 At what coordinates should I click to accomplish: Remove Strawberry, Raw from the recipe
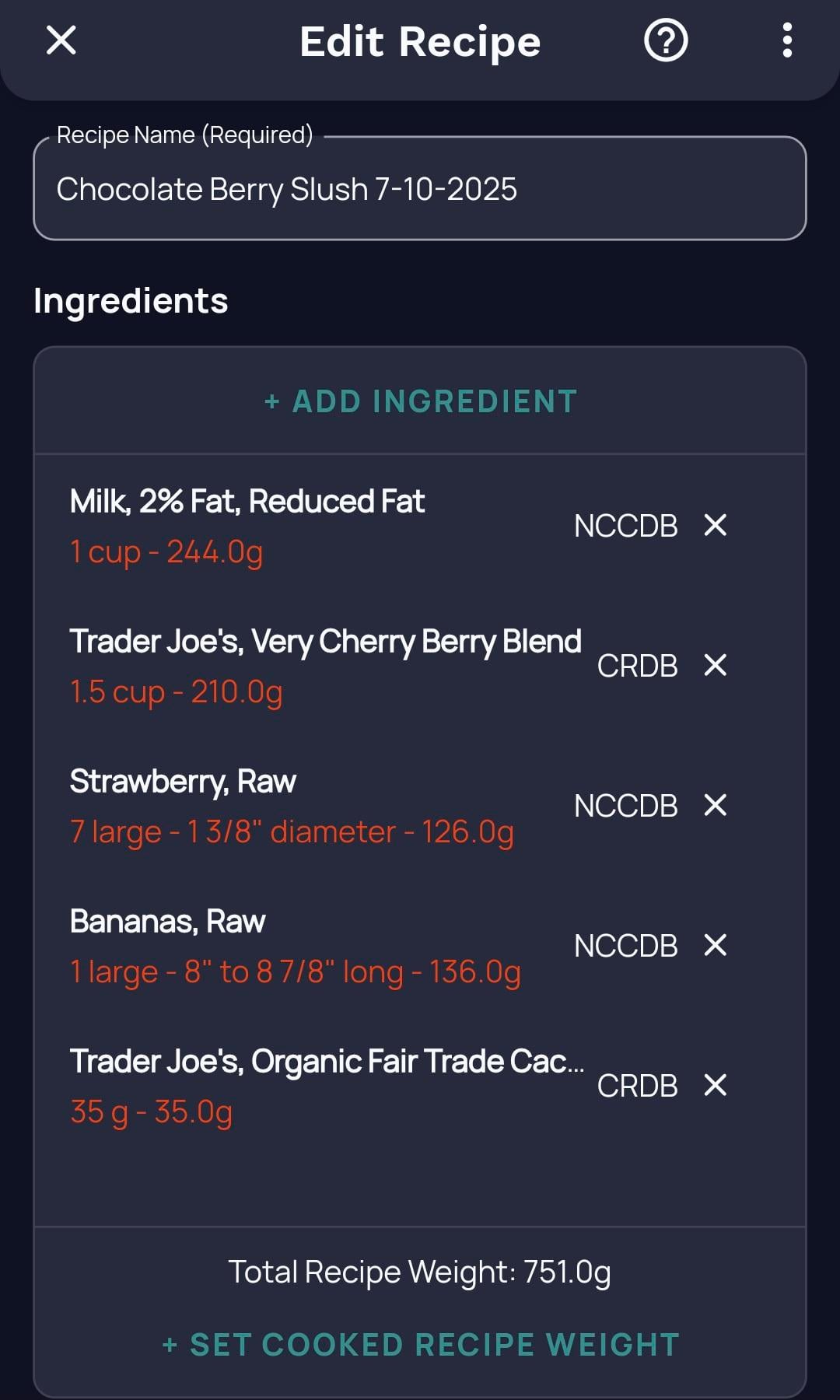coord(715,805)
